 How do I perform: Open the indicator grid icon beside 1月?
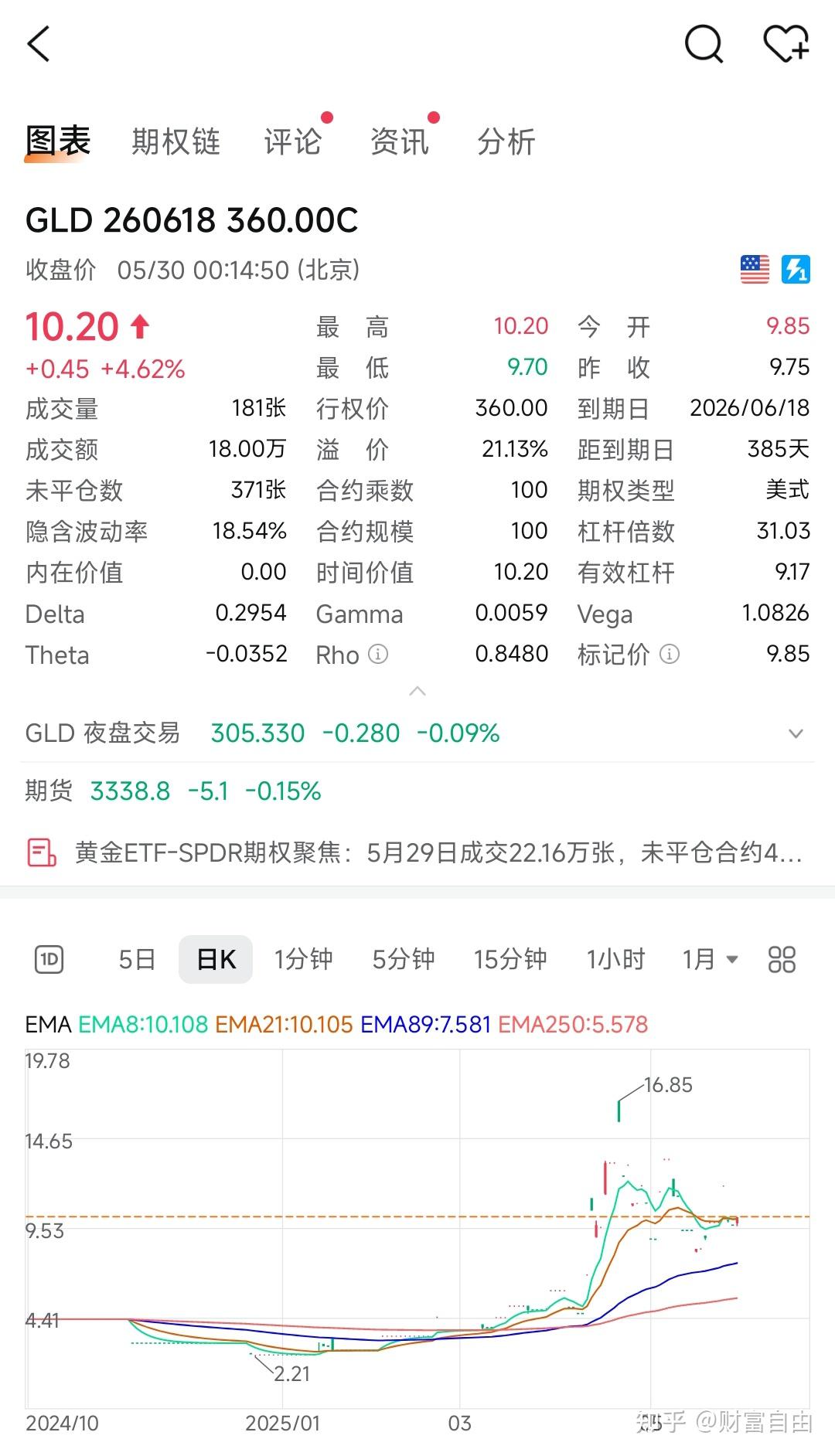coord(781,958)
